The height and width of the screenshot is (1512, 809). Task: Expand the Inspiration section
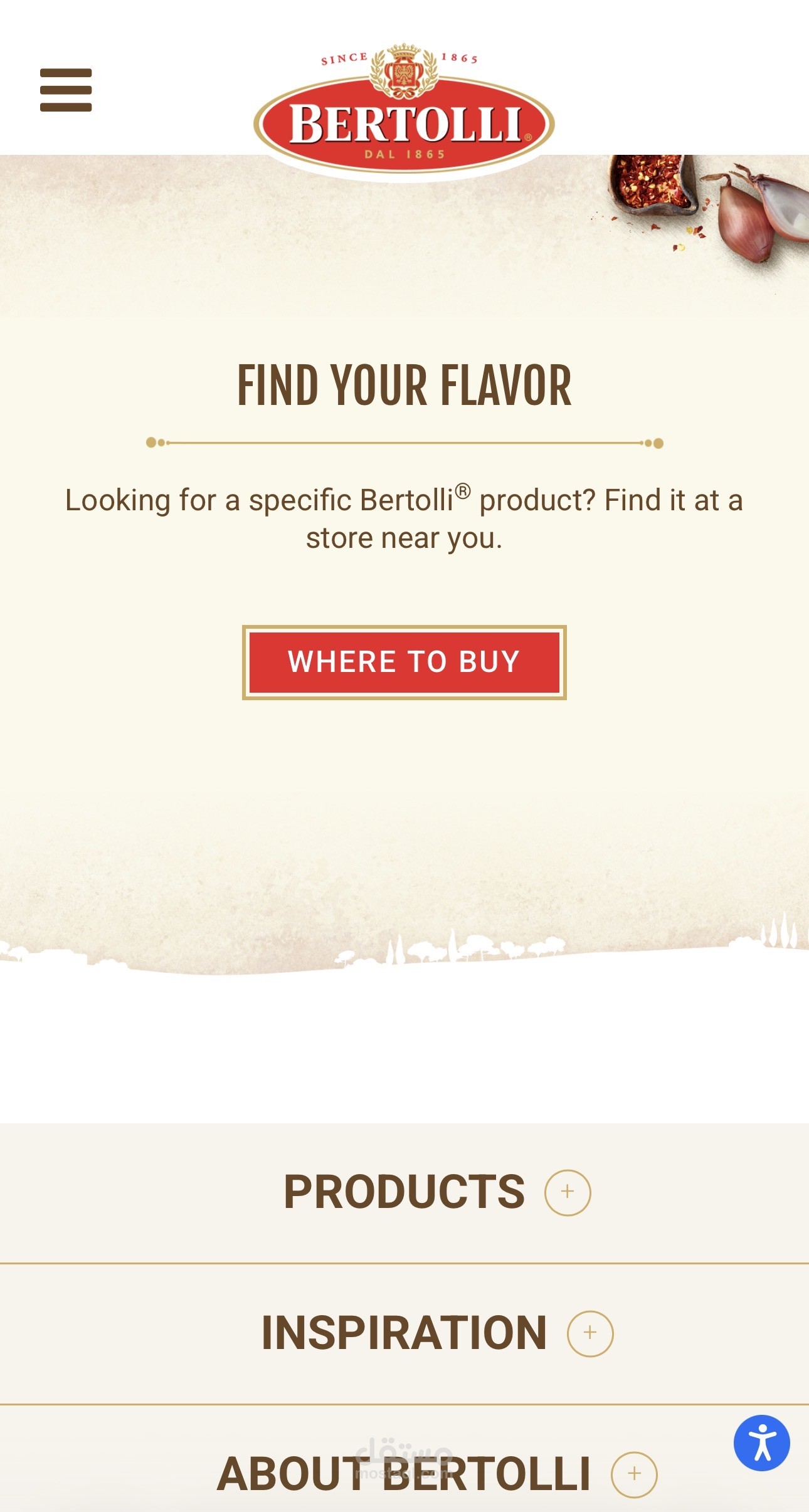pos(590,1333)
